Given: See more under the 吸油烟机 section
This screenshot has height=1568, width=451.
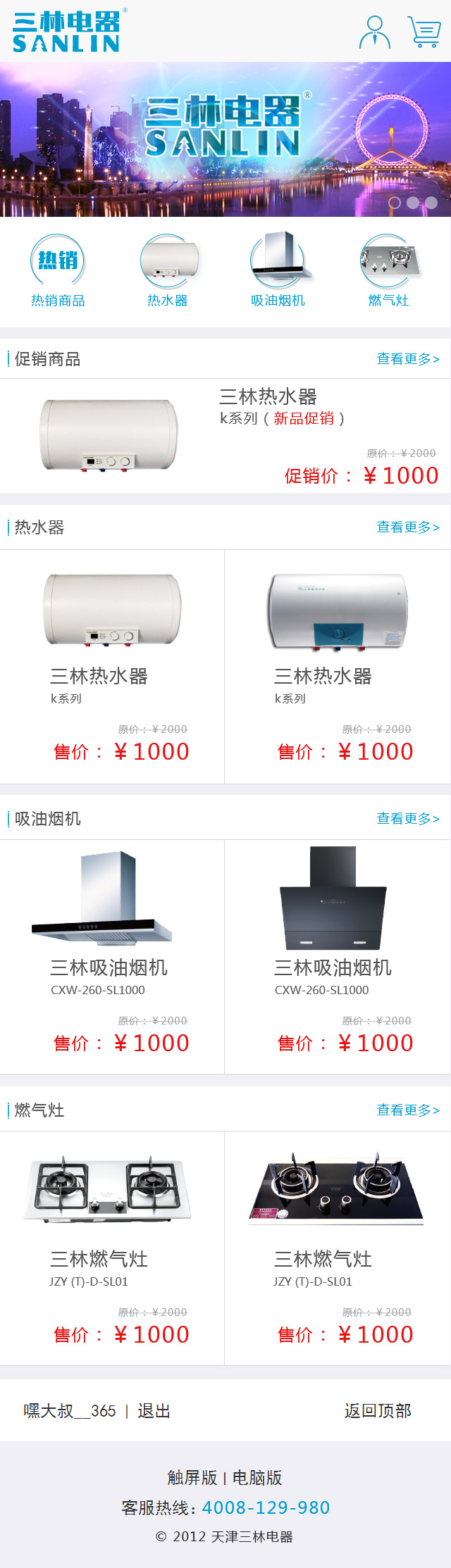Looking at the screenshot, I should (407, 819).
